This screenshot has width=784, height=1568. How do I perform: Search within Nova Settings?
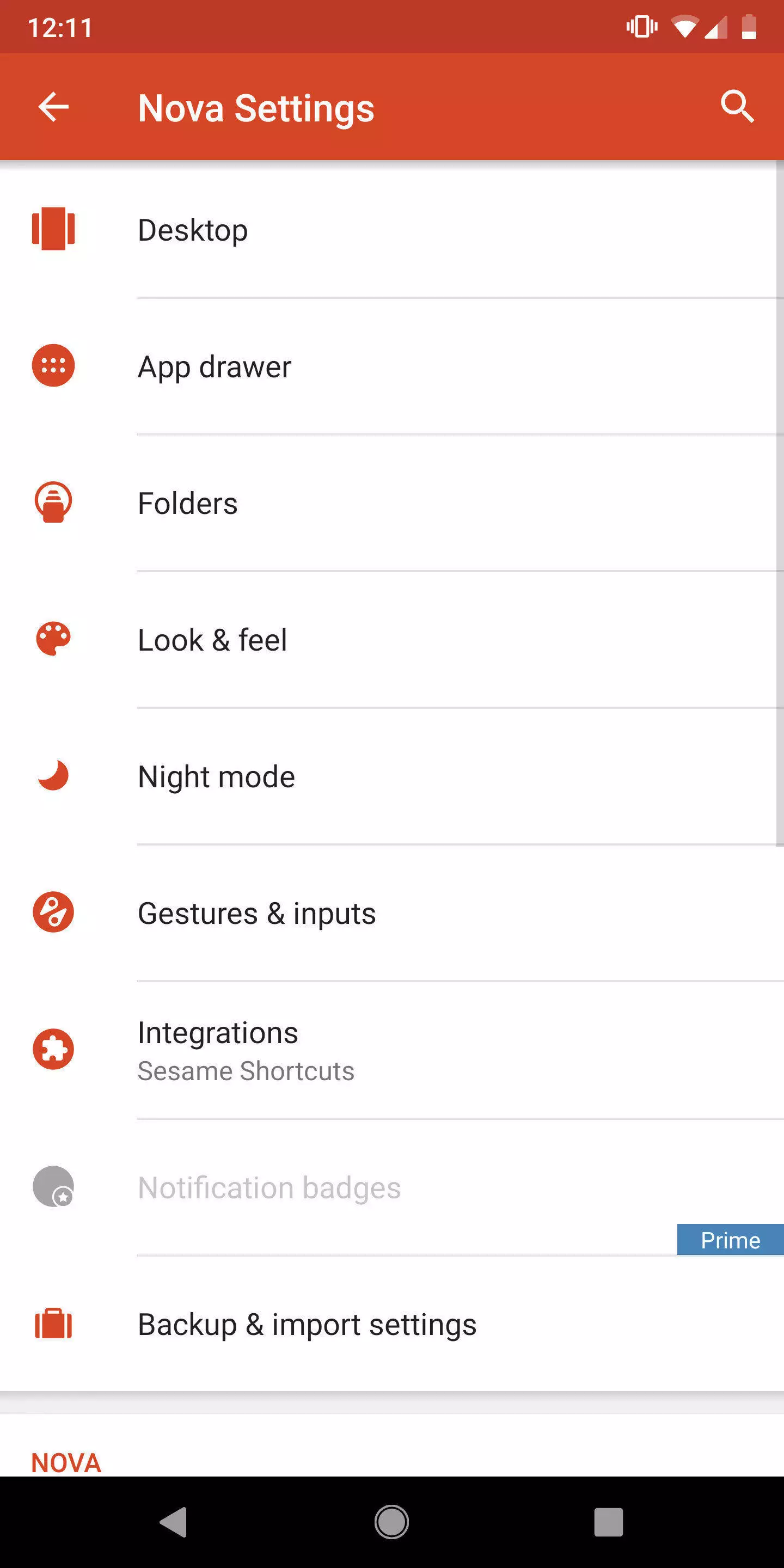pos(737,107)
